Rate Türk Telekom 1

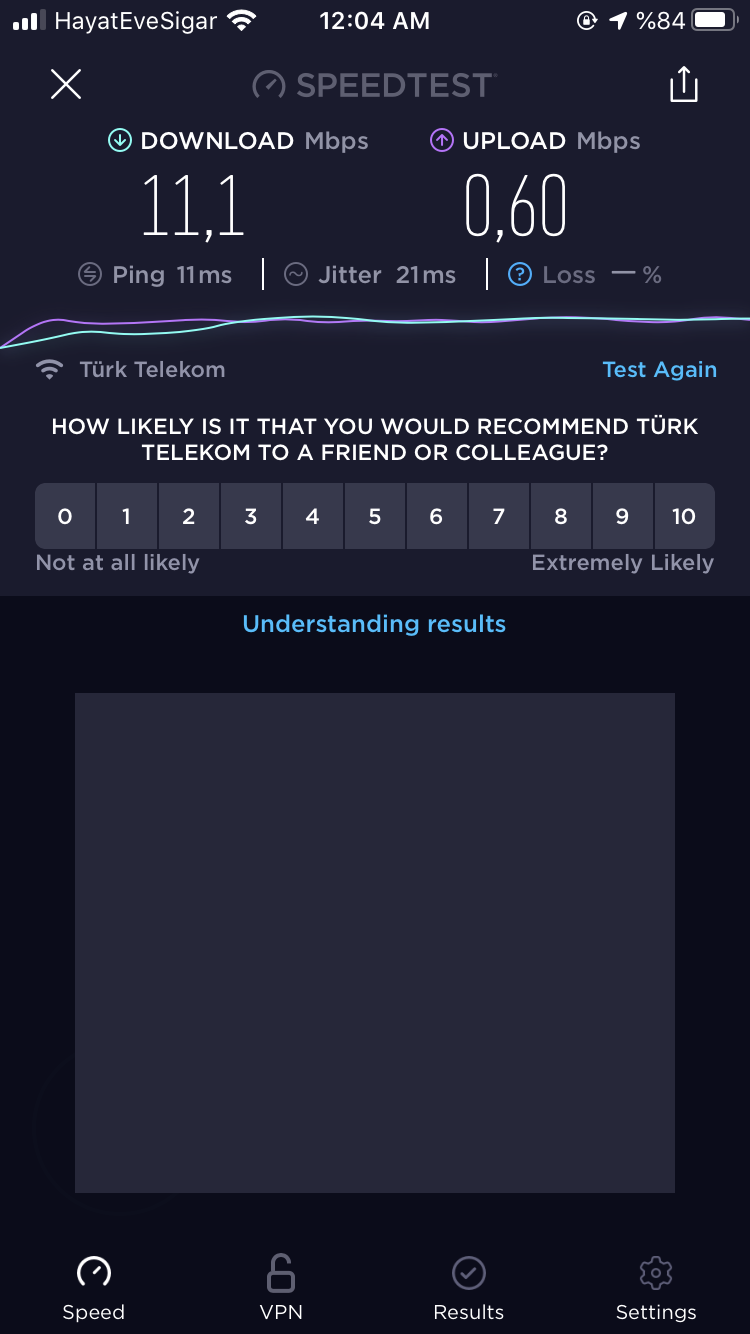click(x=127, y=516)
